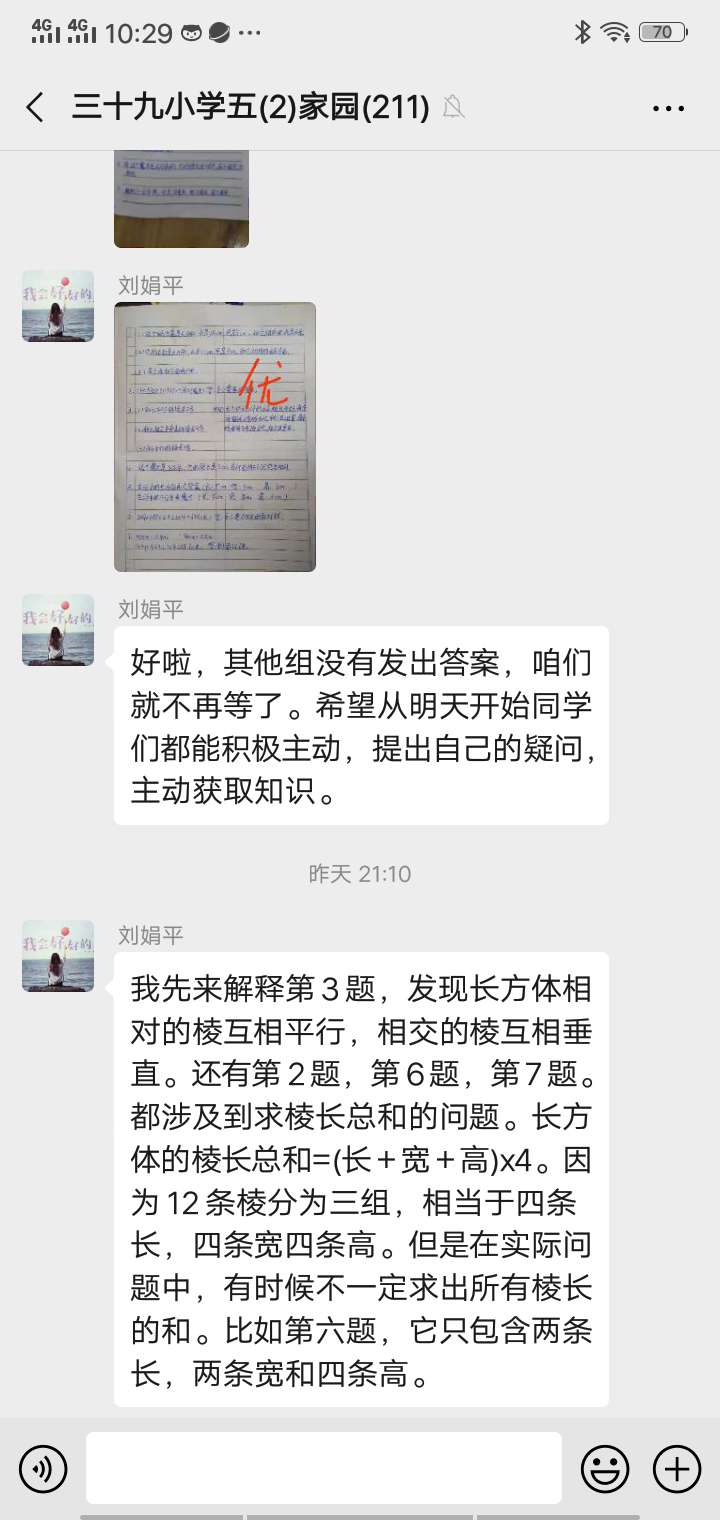Focus the message text field

click(323, 1468)
